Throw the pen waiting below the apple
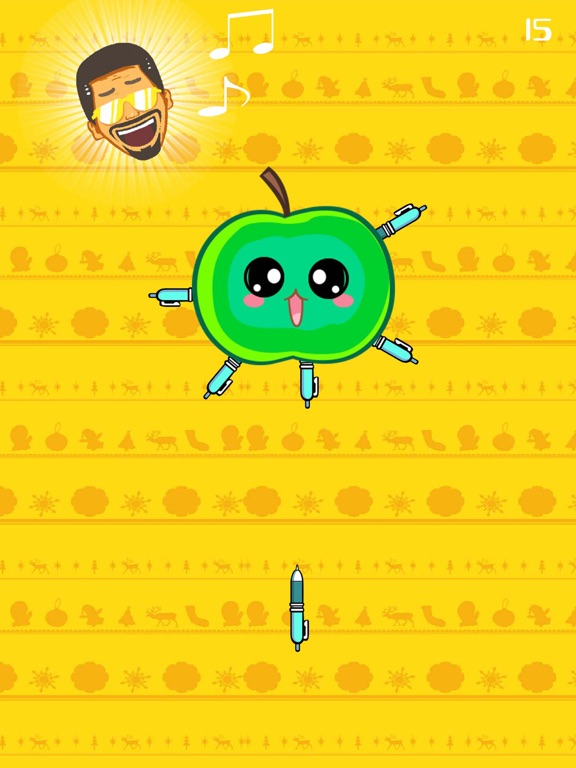576x768 pixels. (x=298, y=609)
